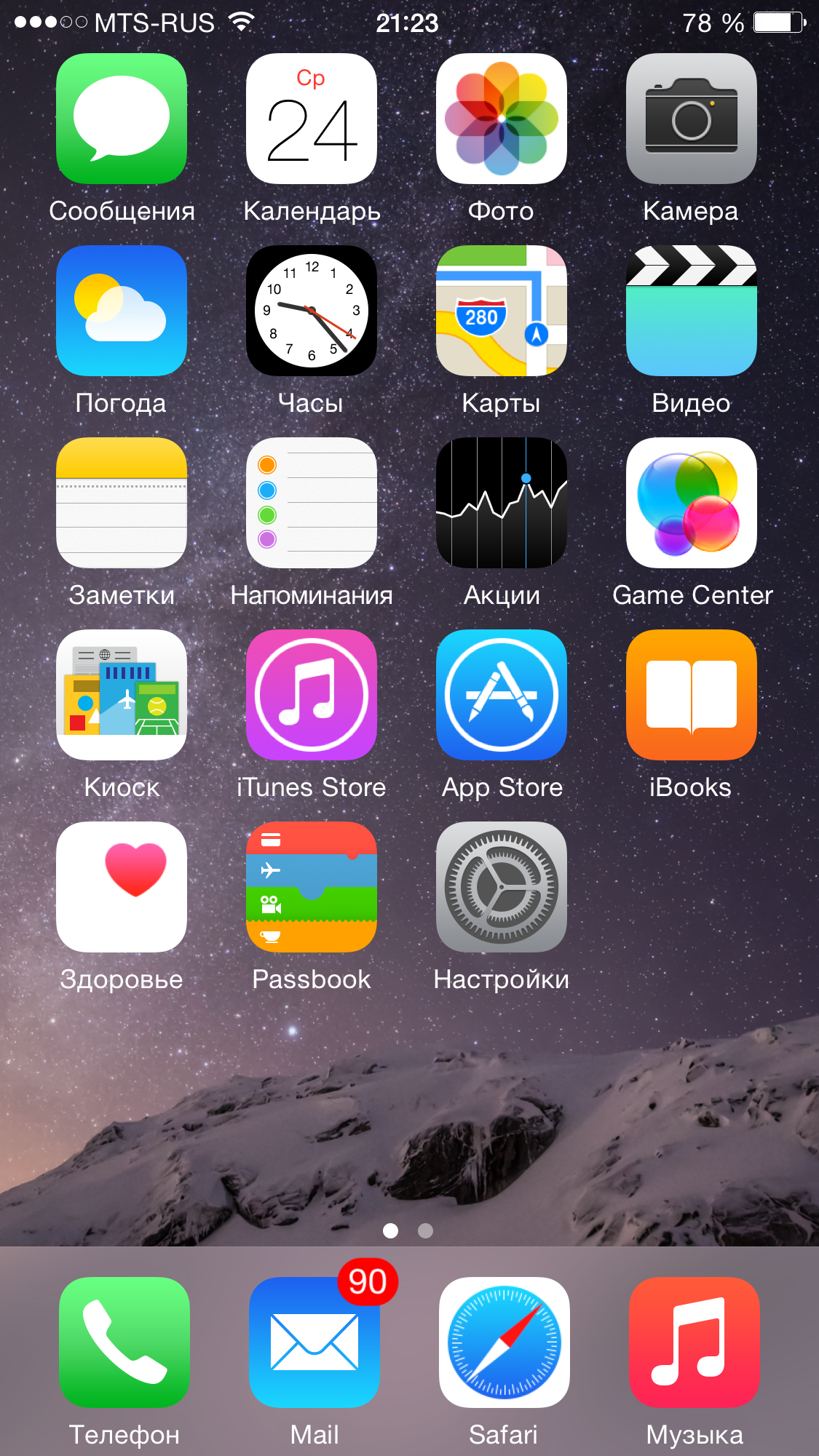Launch the Карты maps app
The image size is (819, 1456).
502,311
